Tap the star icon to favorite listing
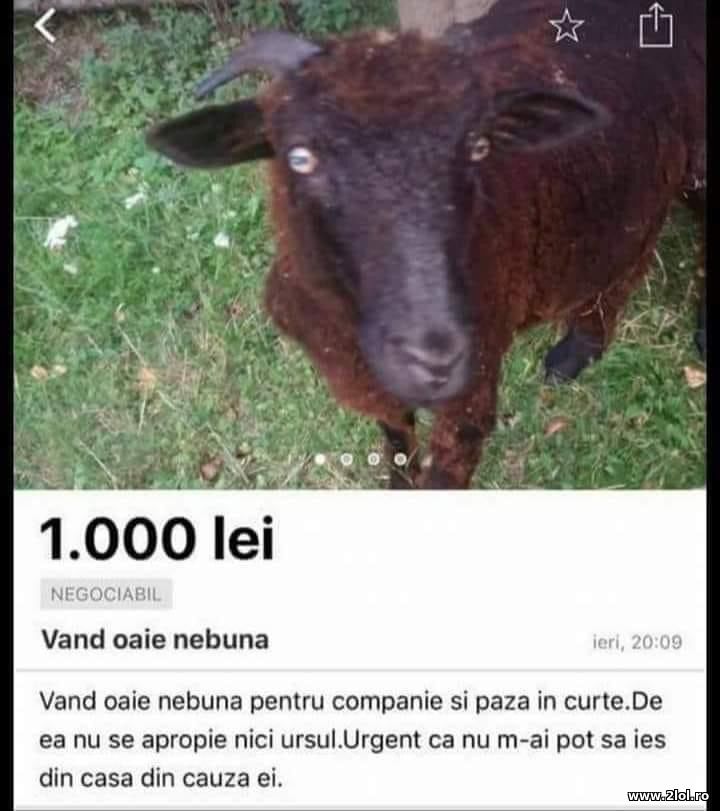The height and width of the screenshot is (811, 720). click(567, 27)
